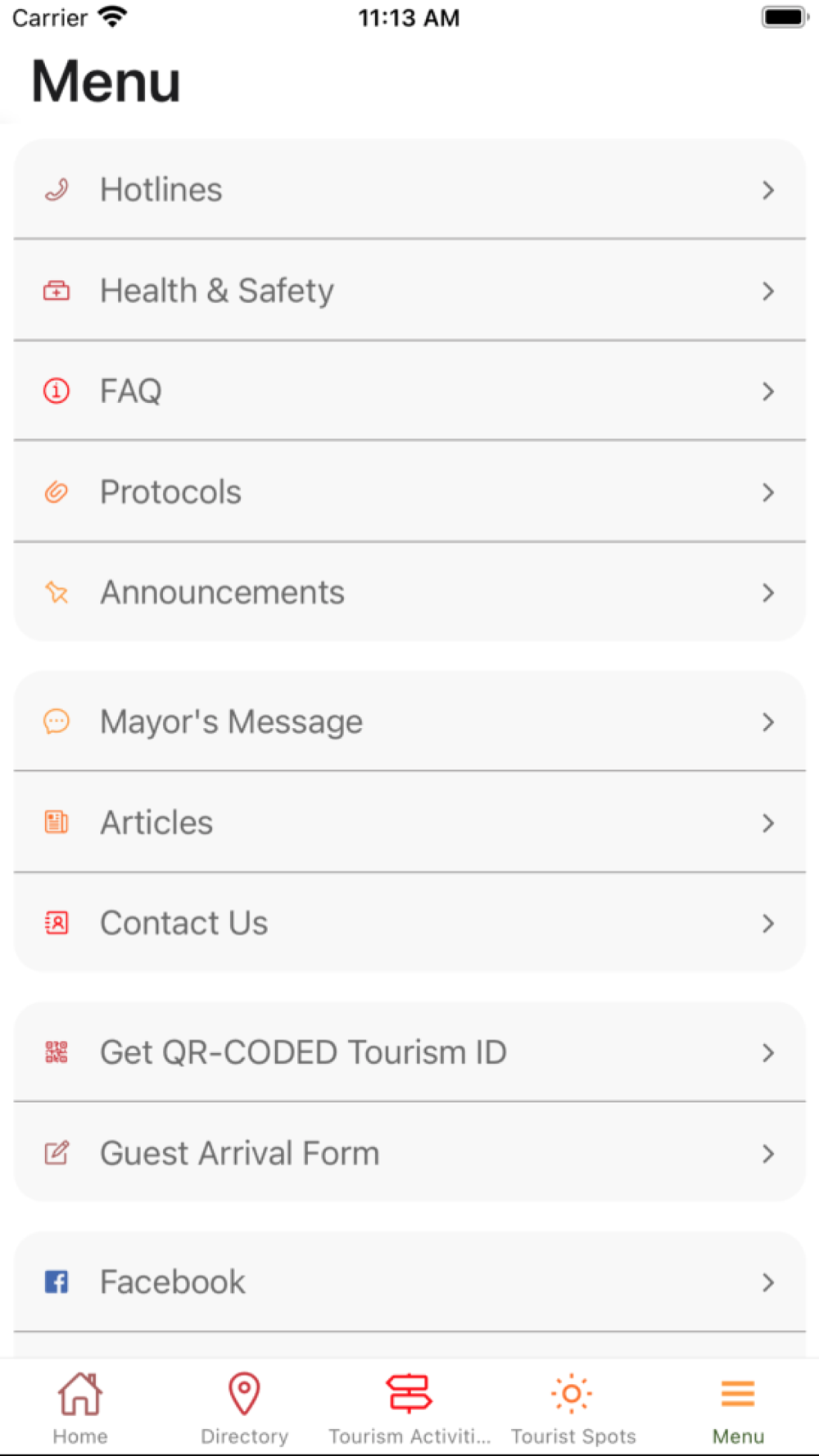Open Contact Us
This screenshot has width=819, height=1456.
click(409, 923)
